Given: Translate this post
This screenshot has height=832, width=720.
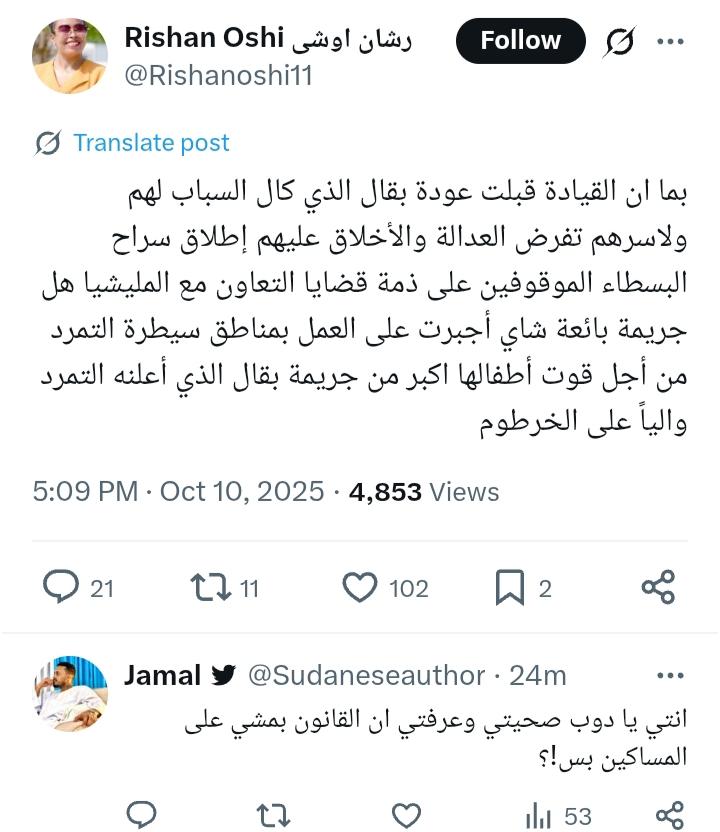Looking at the screenshot, I should pos(150,143).
